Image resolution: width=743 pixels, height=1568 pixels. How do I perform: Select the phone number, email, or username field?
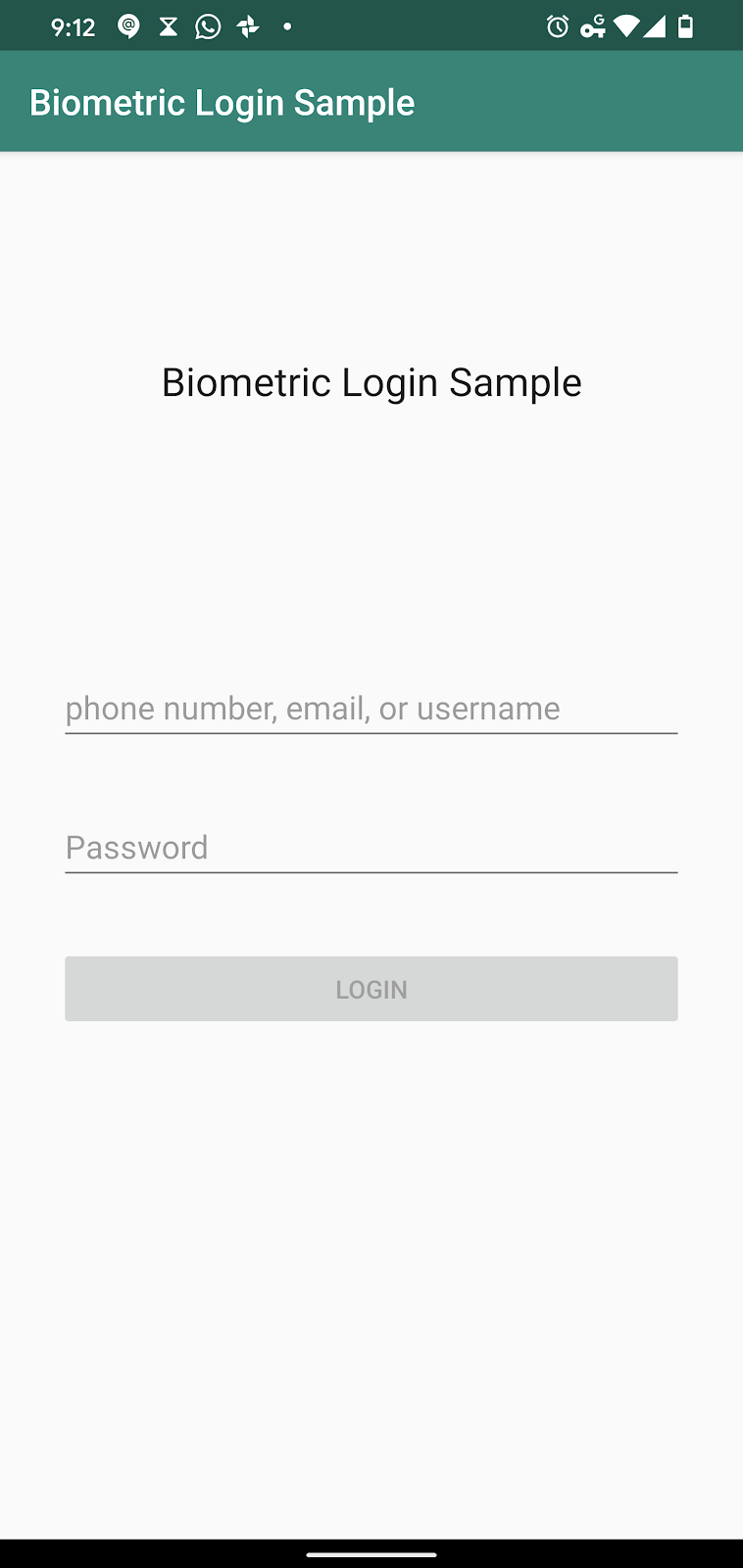371,709
